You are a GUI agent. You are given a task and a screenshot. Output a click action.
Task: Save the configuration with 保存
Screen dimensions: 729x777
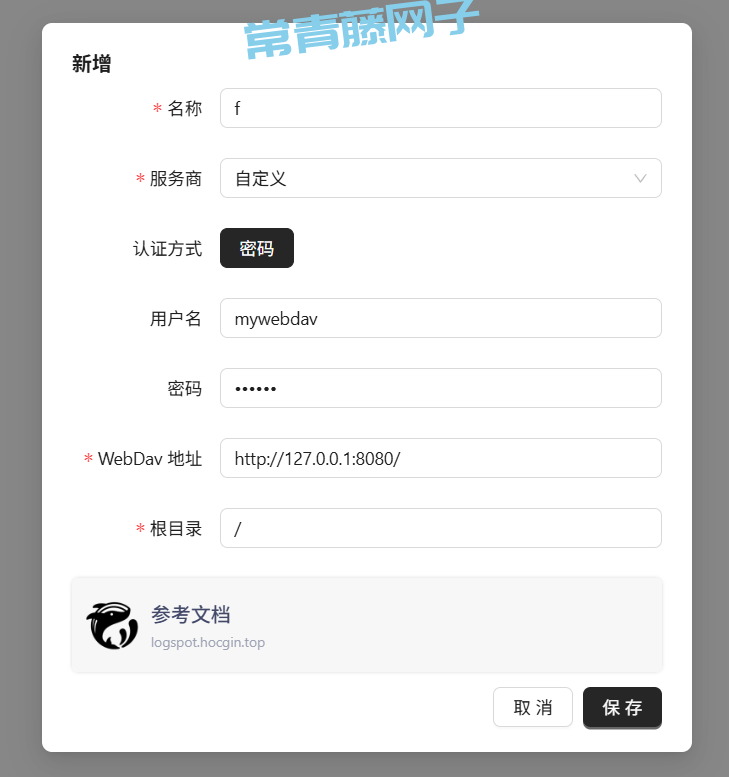(622, 707)
